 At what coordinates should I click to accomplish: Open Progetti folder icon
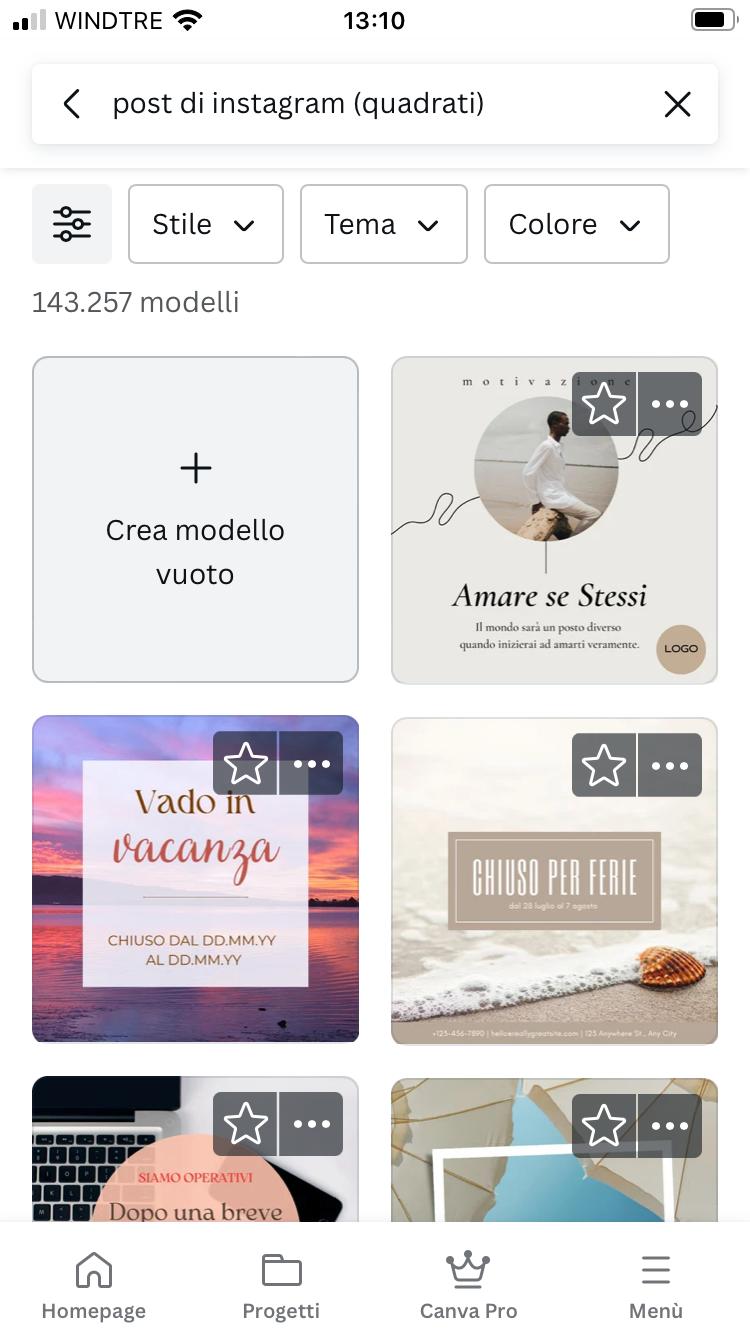click(281, 1268)
